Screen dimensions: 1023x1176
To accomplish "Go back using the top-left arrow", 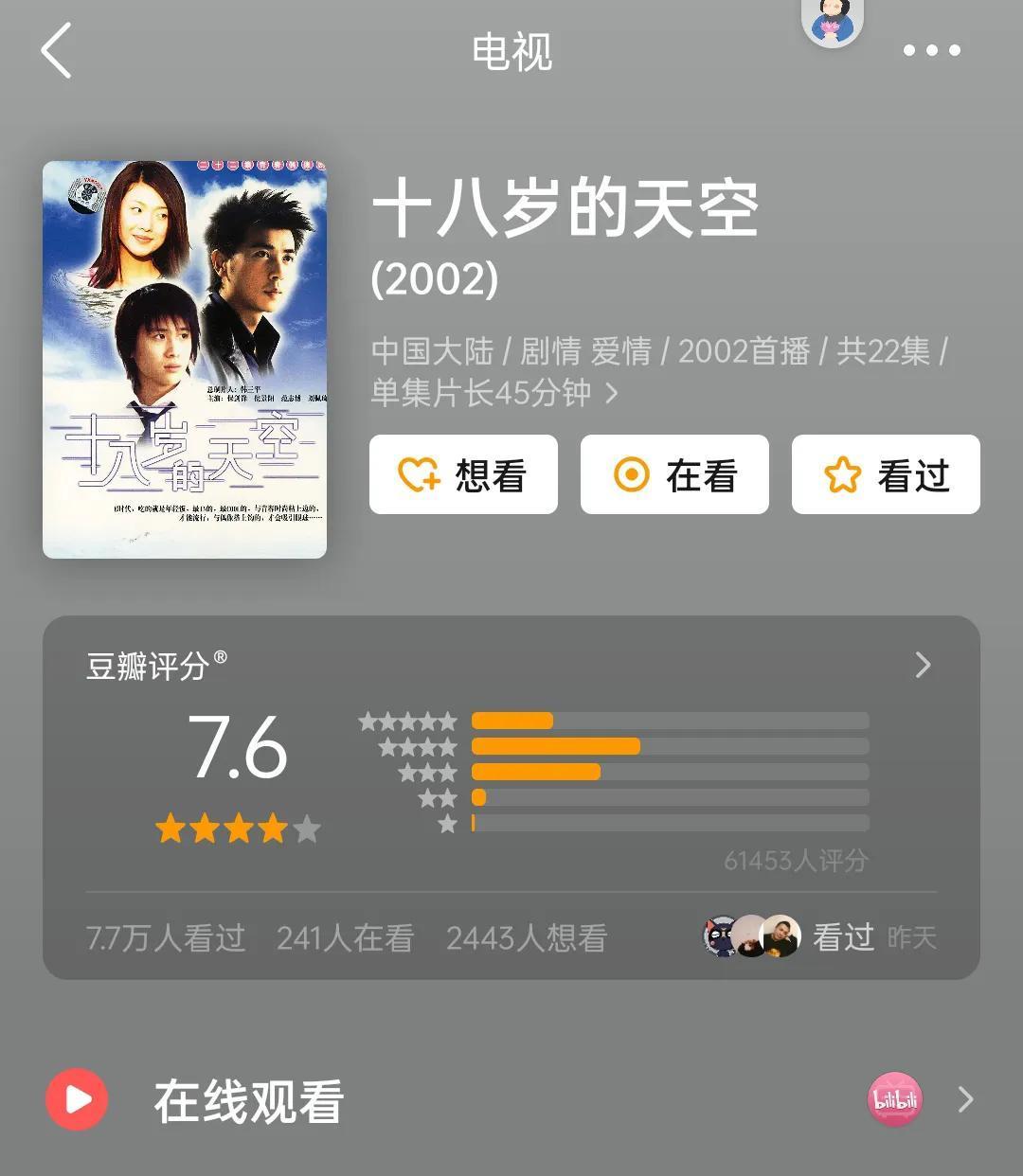I will (57, 50).
